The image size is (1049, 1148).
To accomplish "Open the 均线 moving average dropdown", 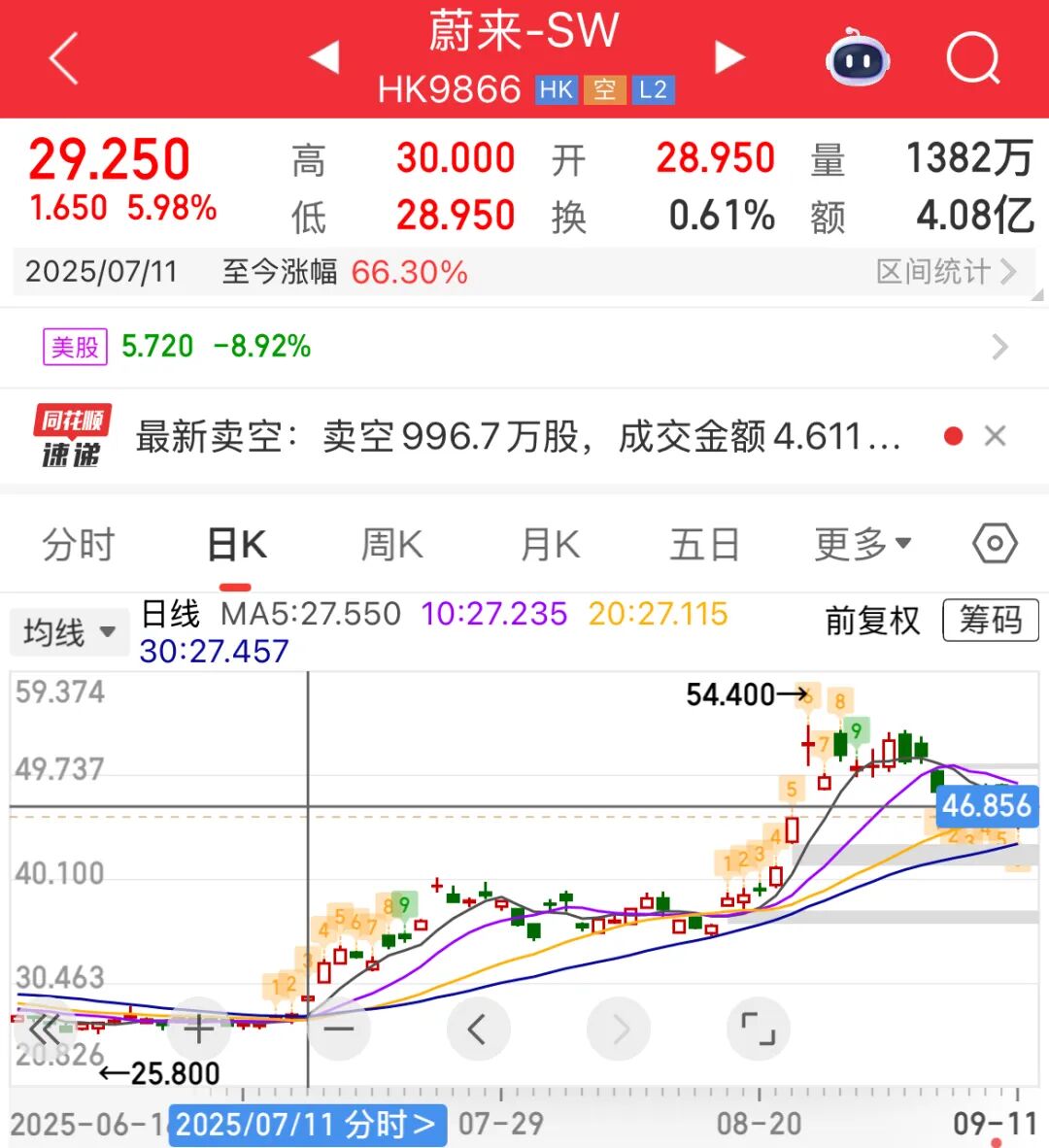I will [x=69, y=631].
